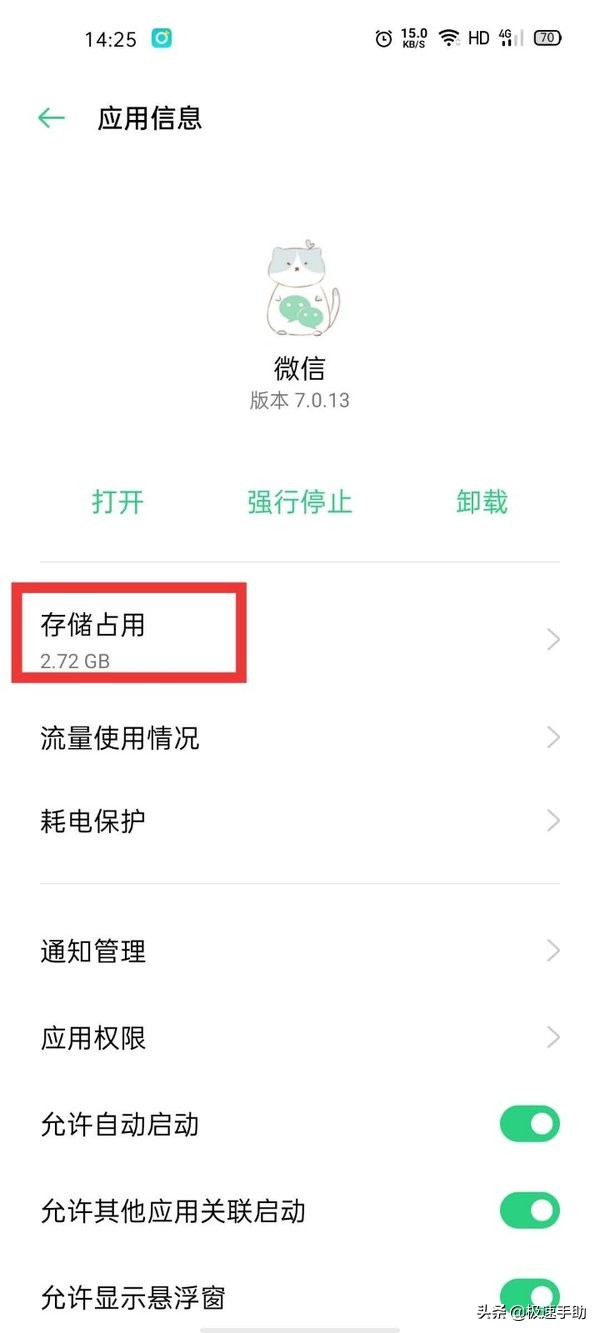Uninstall WeChat via 卸载
The width and height of the screenshot is (600, 1333).
pyautogui.click(x=482, y=501)
